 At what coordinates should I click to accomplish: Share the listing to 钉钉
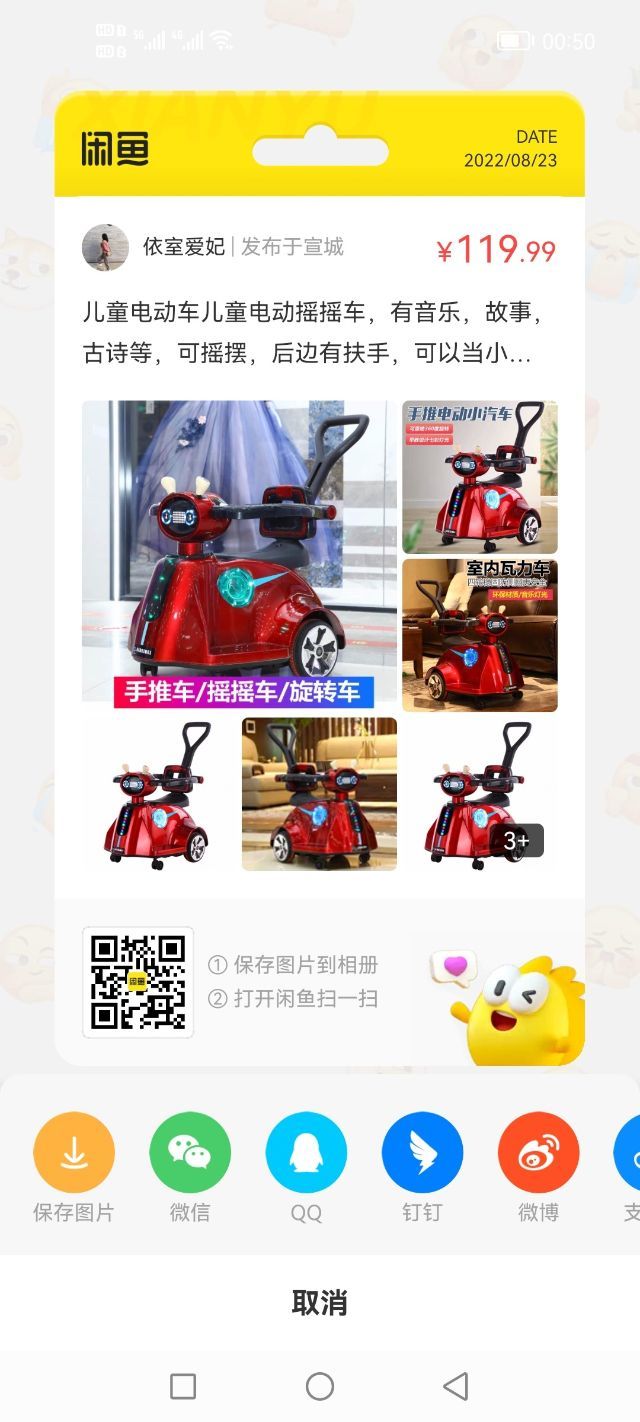422,1153
